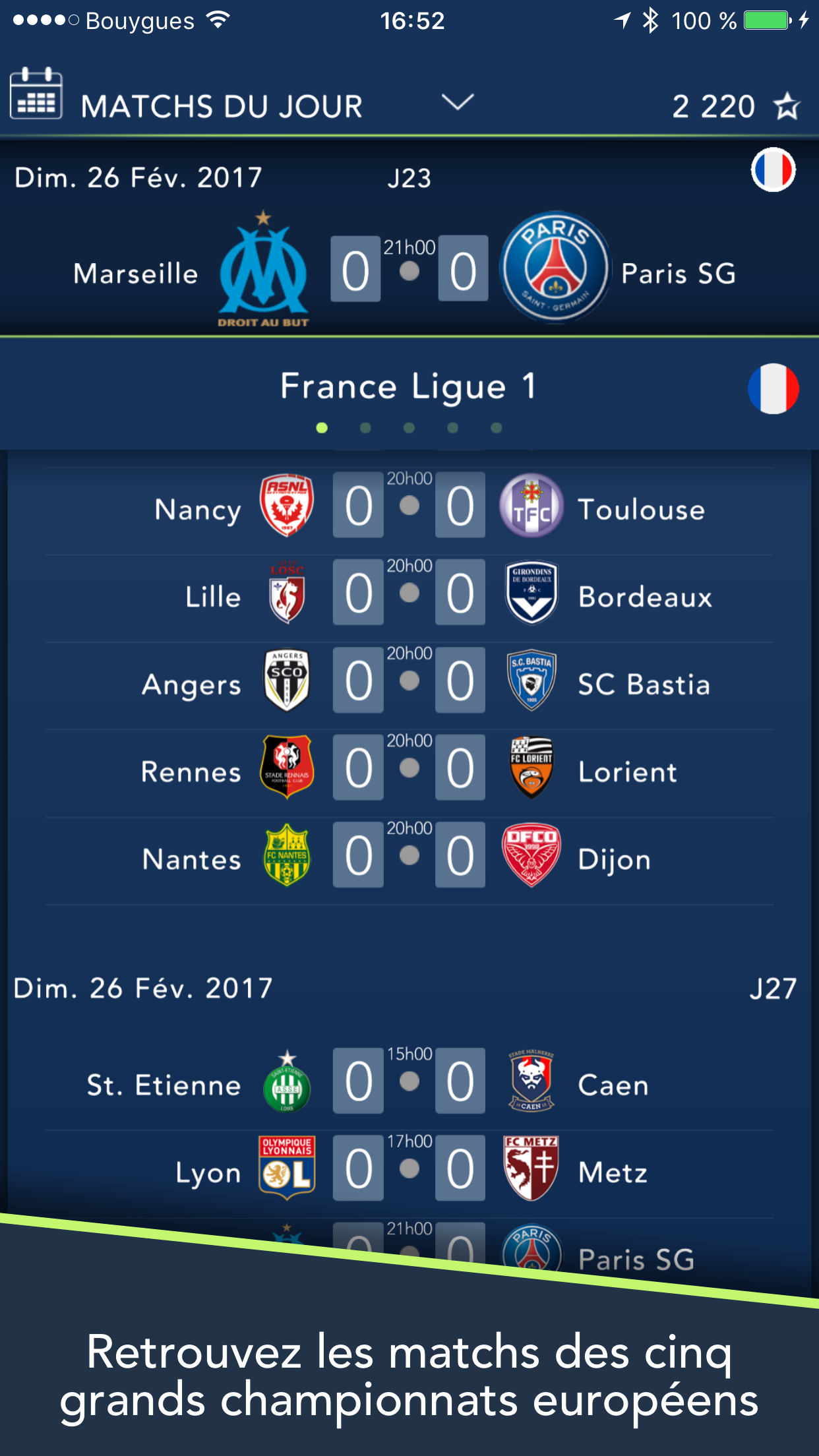The height and width of the screenshot is (1456, 819).
Task: Open the Lyon vs Metz match
Action: [409, 1170]
